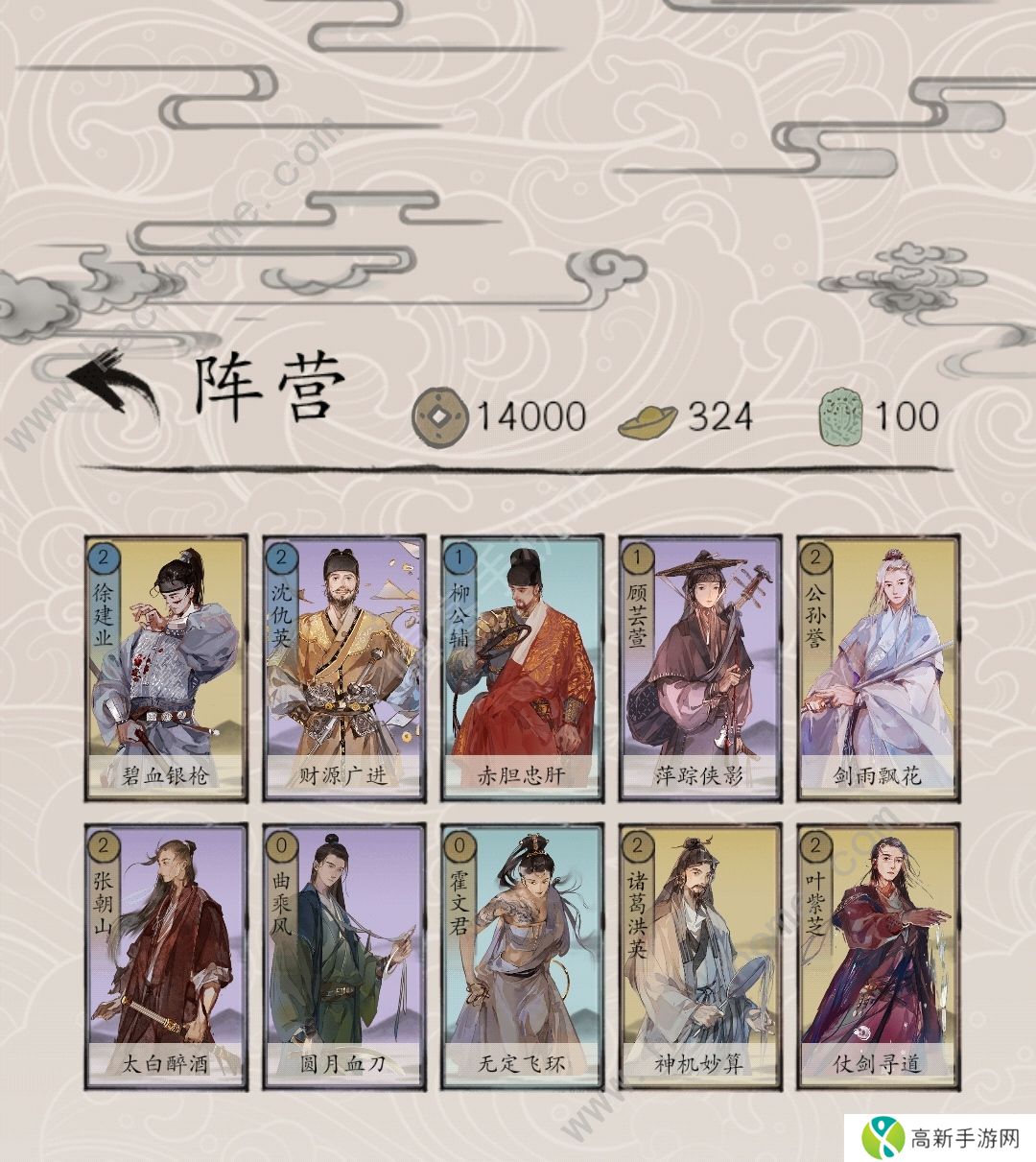
Task: Select the 叶紫芝 仗剑寻道 card
Action: pos(878,955)
